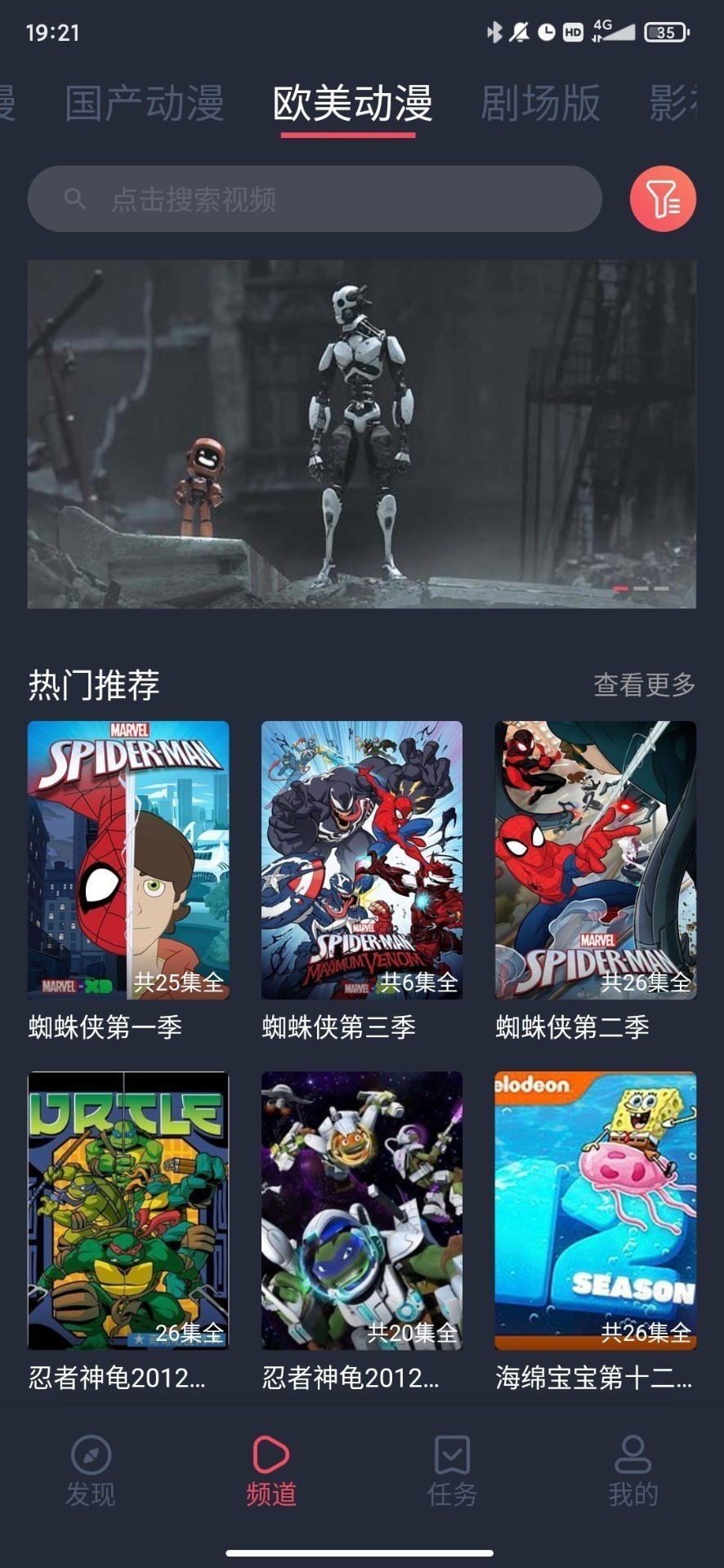
Task: Open the 蜘蛛侠第一季 poster
Action: pos(127,857)
